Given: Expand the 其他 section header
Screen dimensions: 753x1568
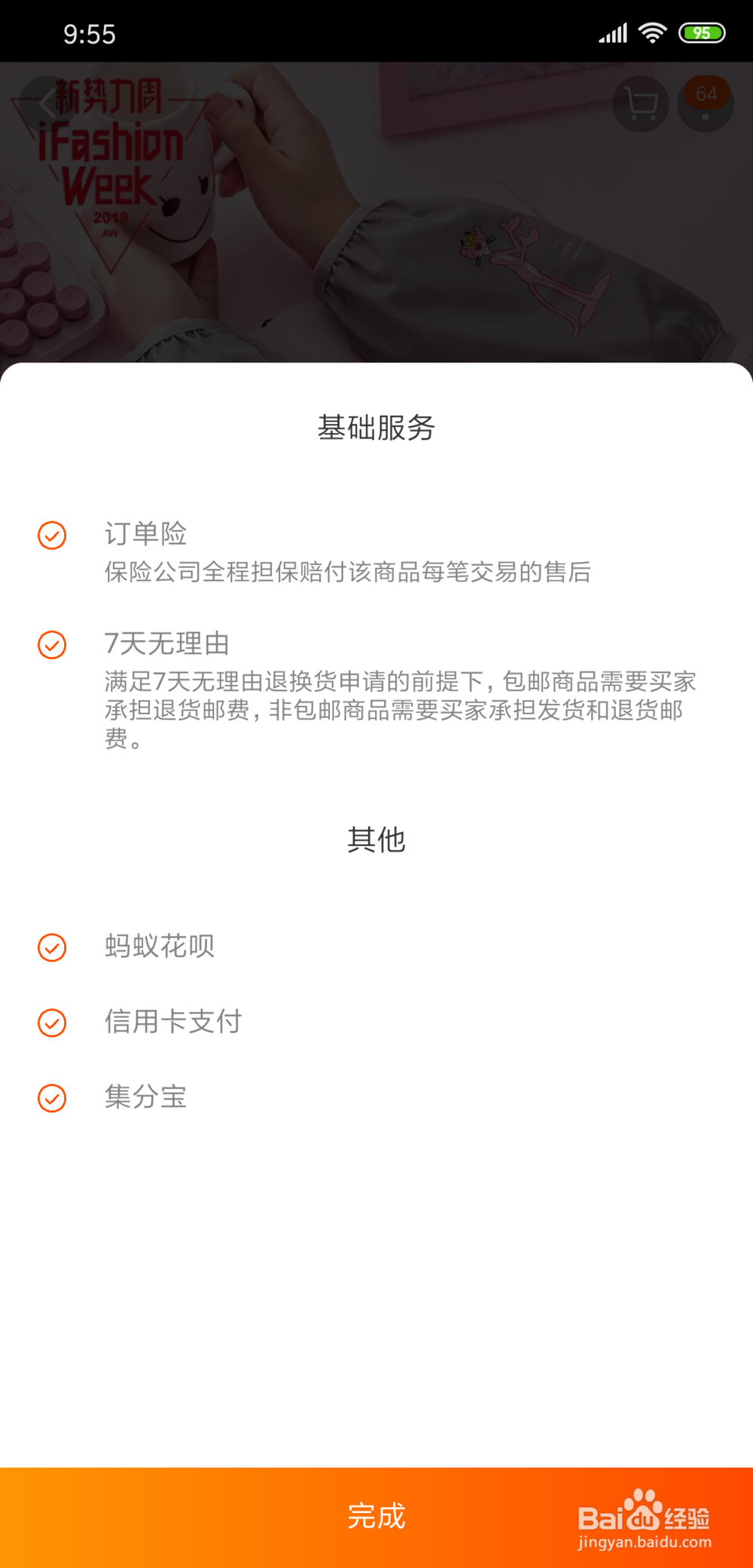Looking at the screenshot, I should [376, 840].
